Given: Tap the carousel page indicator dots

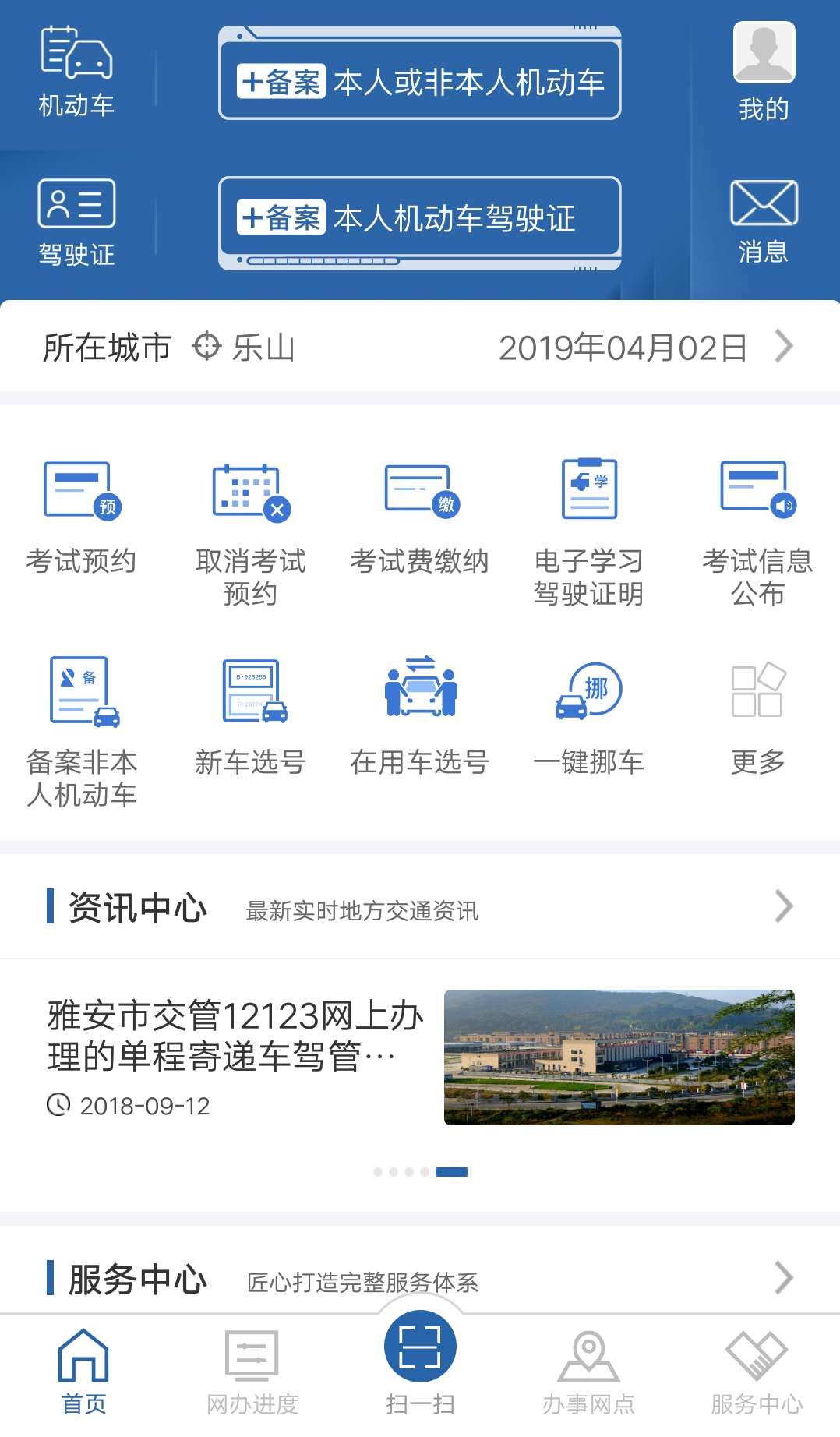Looking at the screenshot, I should click(x=419, y=1170).
